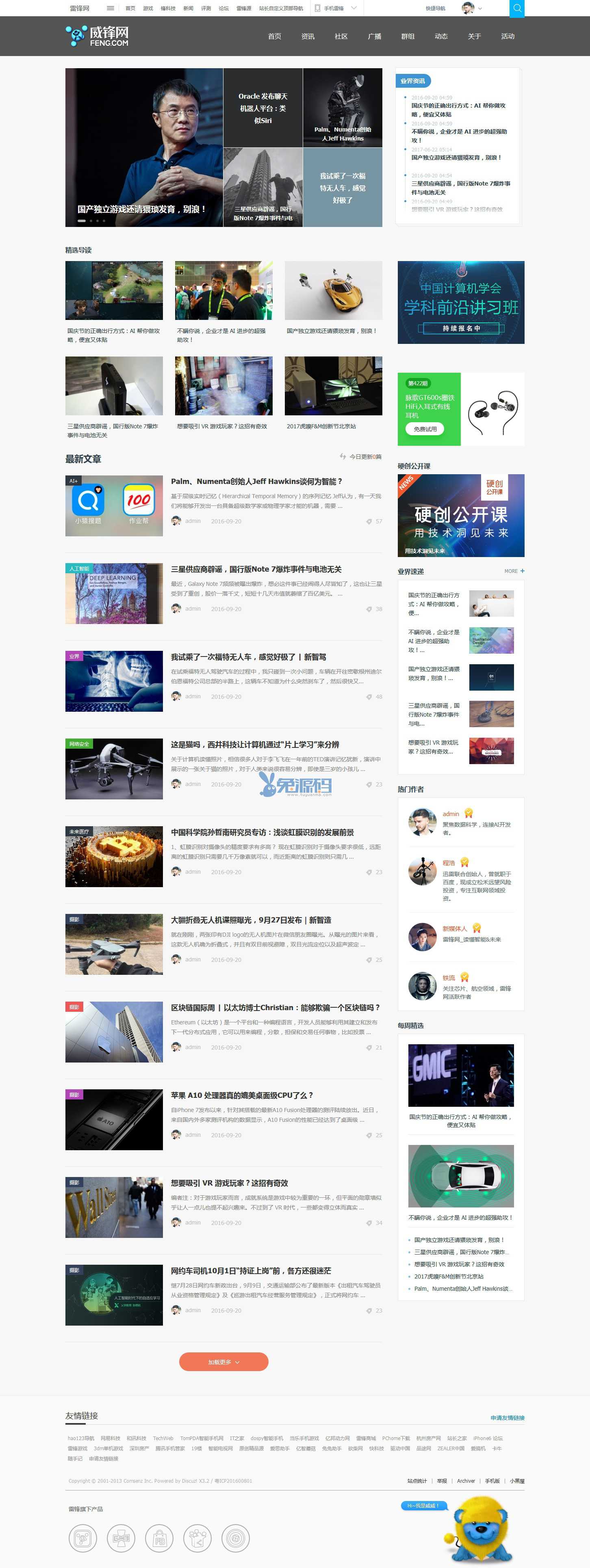Image resolution: width=590 pixels, height=1568 pixels.
Task: Open the hamburger menu beside 雷锋网
Action: (110, 8)
